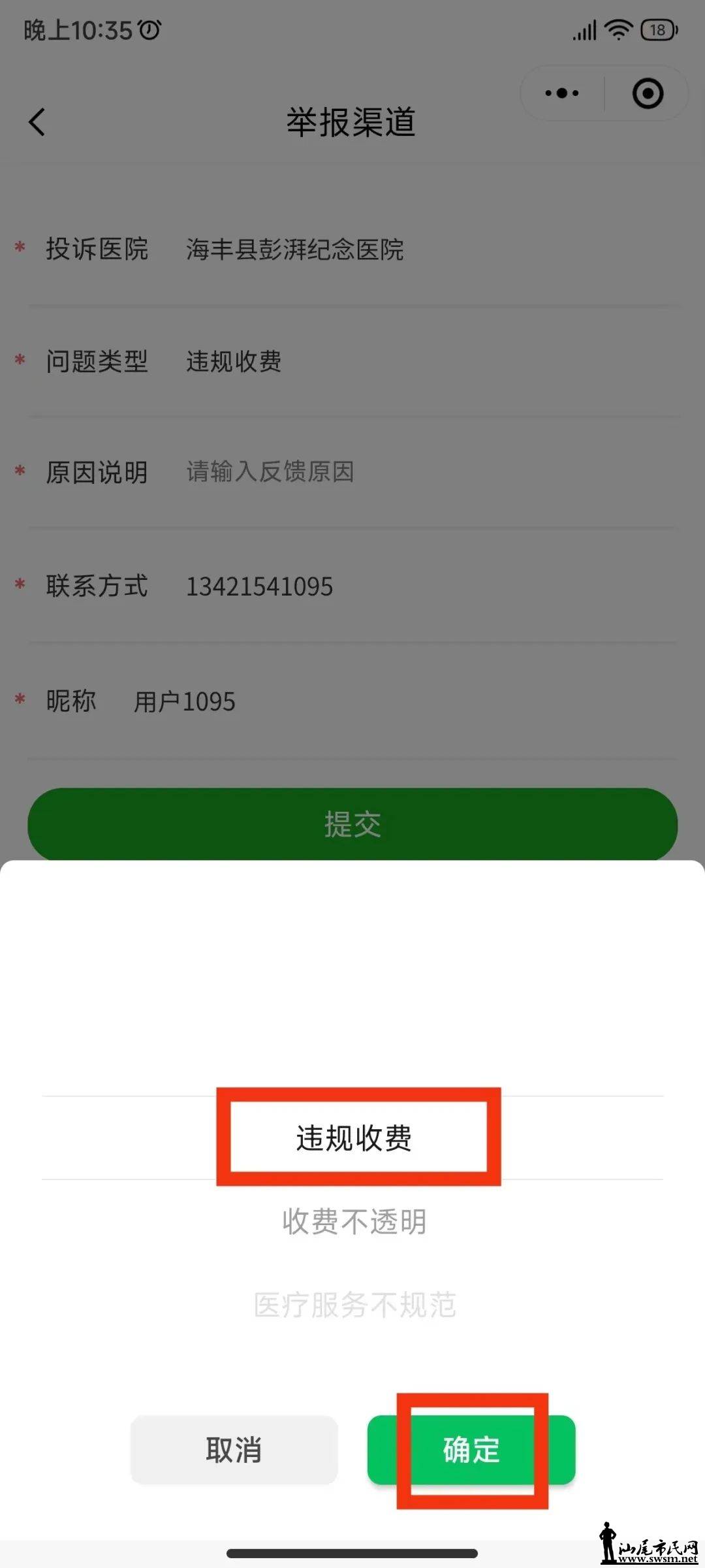Choose 医疗服务不规范 option
Screen dimensions: 705x1568
354,1305
